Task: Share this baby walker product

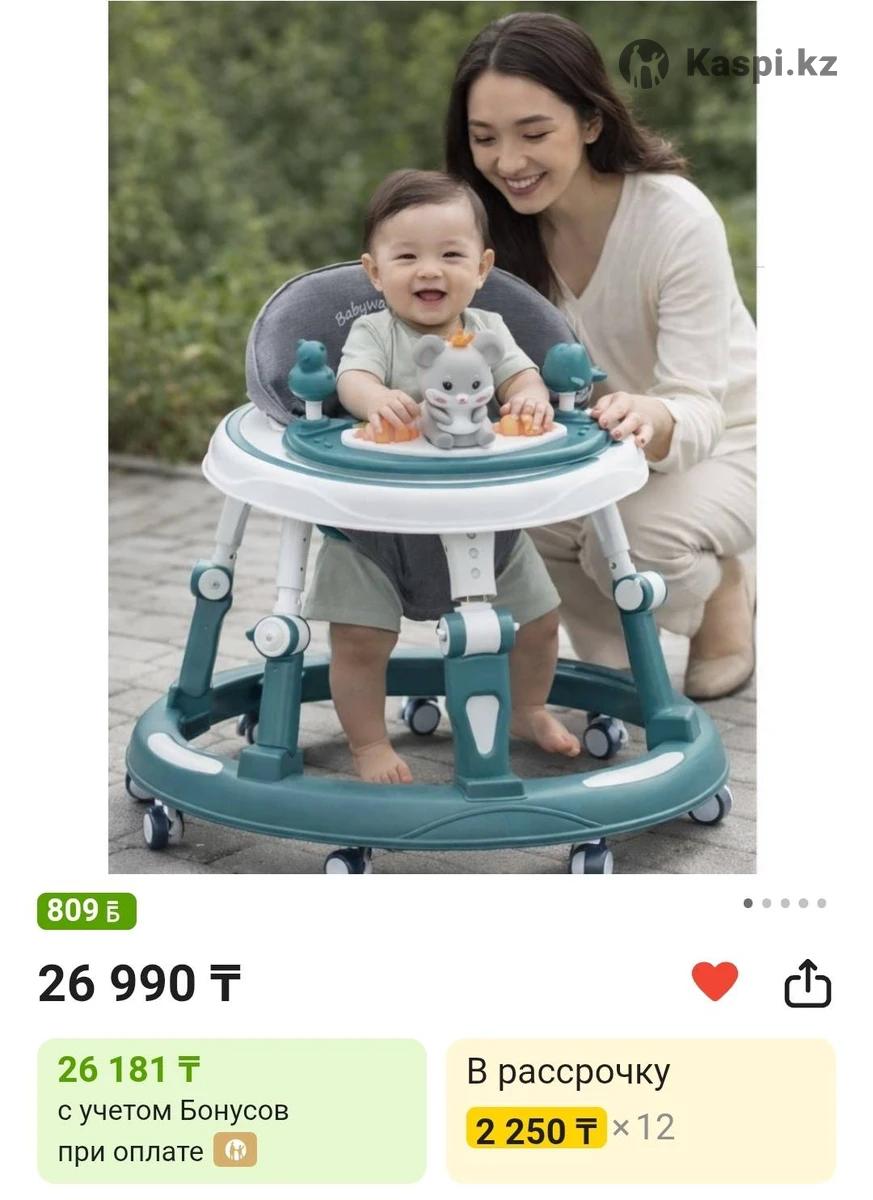Action: click(807, 983)
